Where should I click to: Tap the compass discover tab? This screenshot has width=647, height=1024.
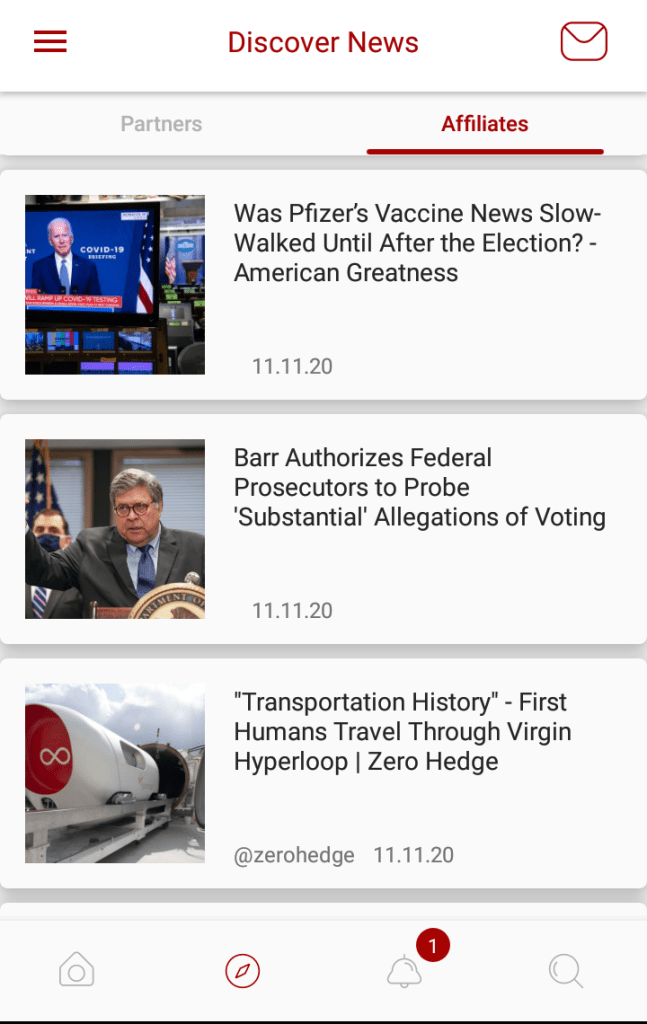[242, 970]
